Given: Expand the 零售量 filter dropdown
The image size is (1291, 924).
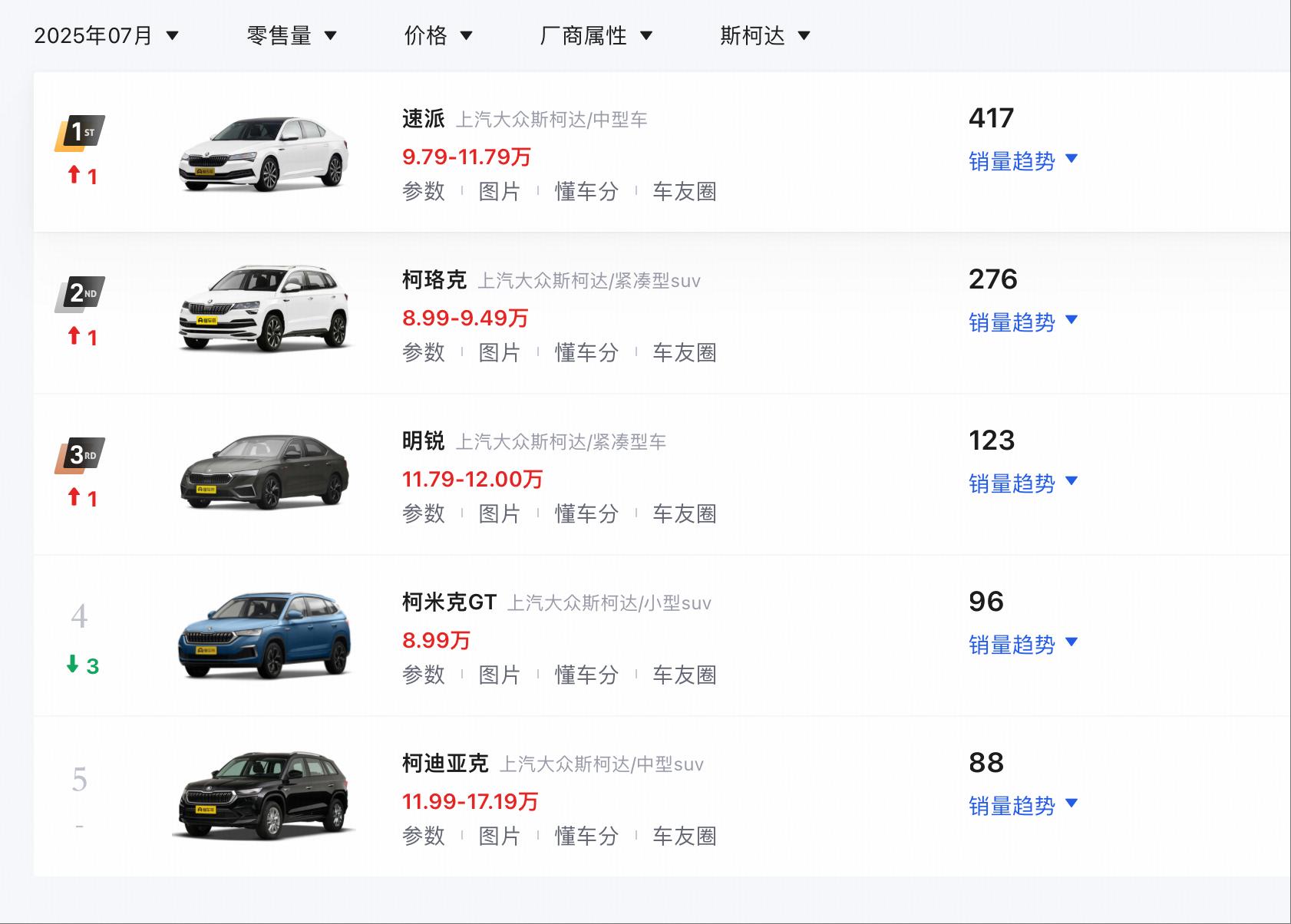Looking at the screenshot, I should click(291, 35).
